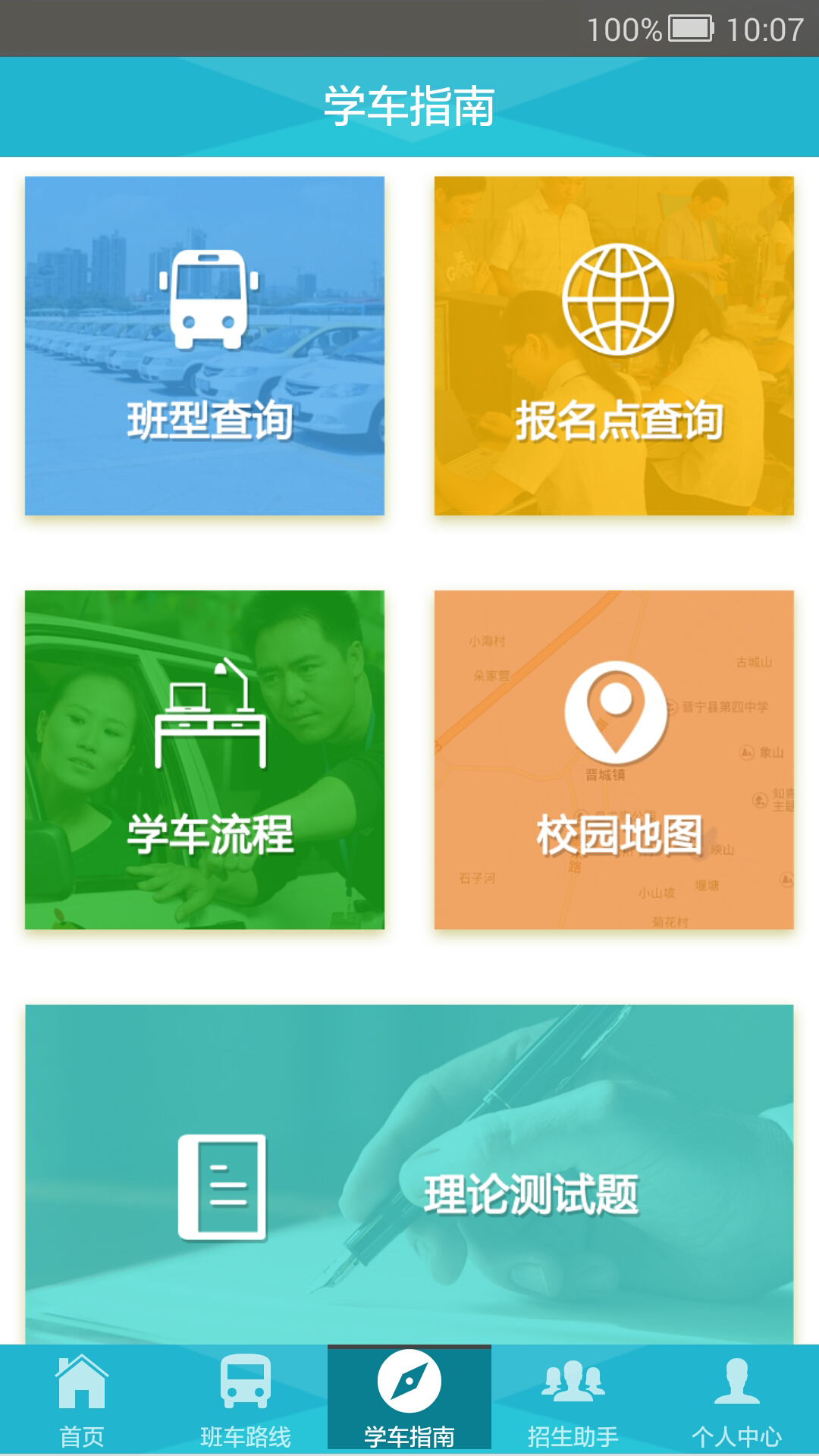Open the 班型查询 tile
Screen dimensions: 819x1456
click(x=205, y=346)
